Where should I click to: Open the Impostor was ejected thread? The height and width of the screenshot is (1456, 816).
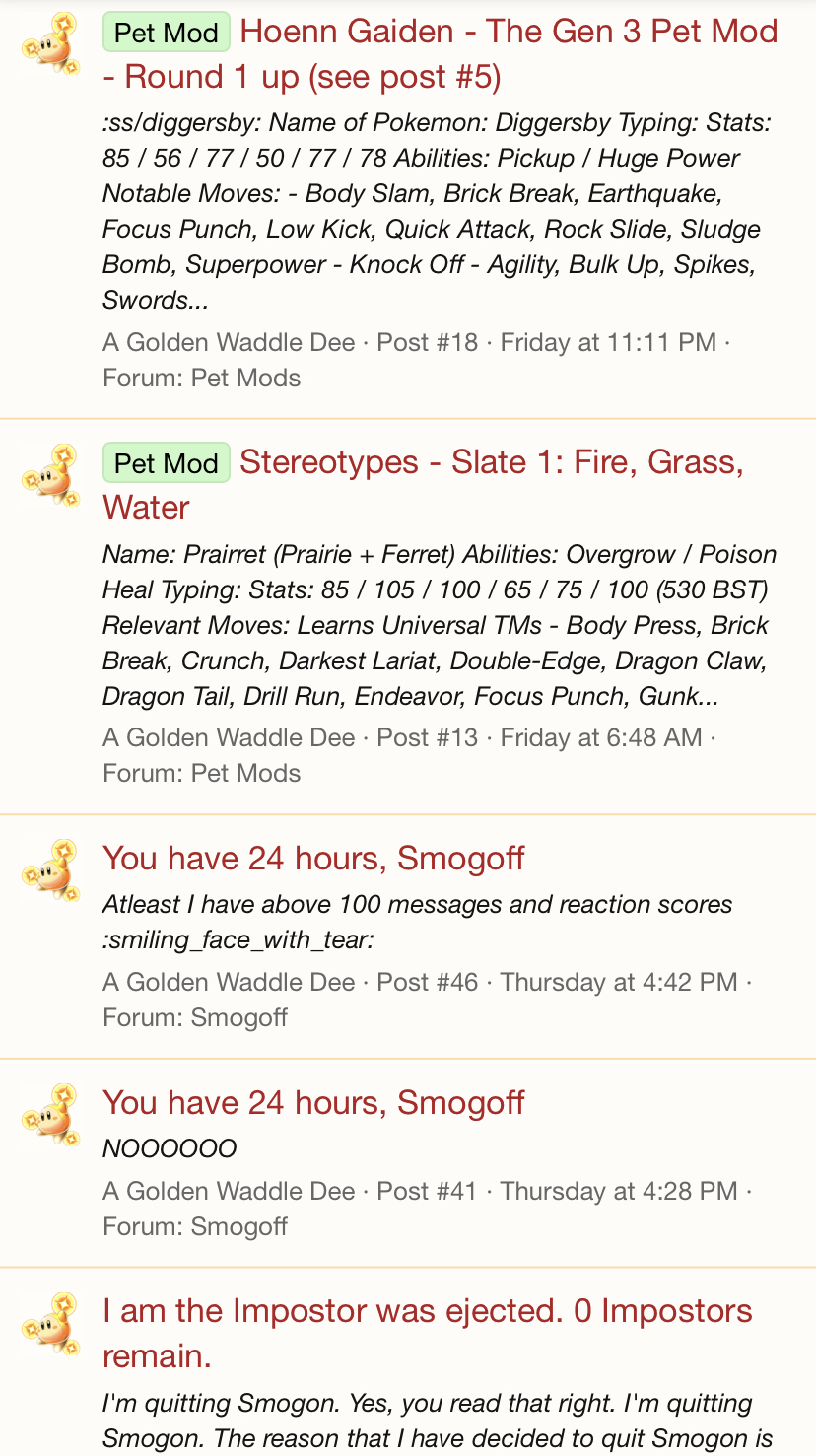tap(427, 1312)
